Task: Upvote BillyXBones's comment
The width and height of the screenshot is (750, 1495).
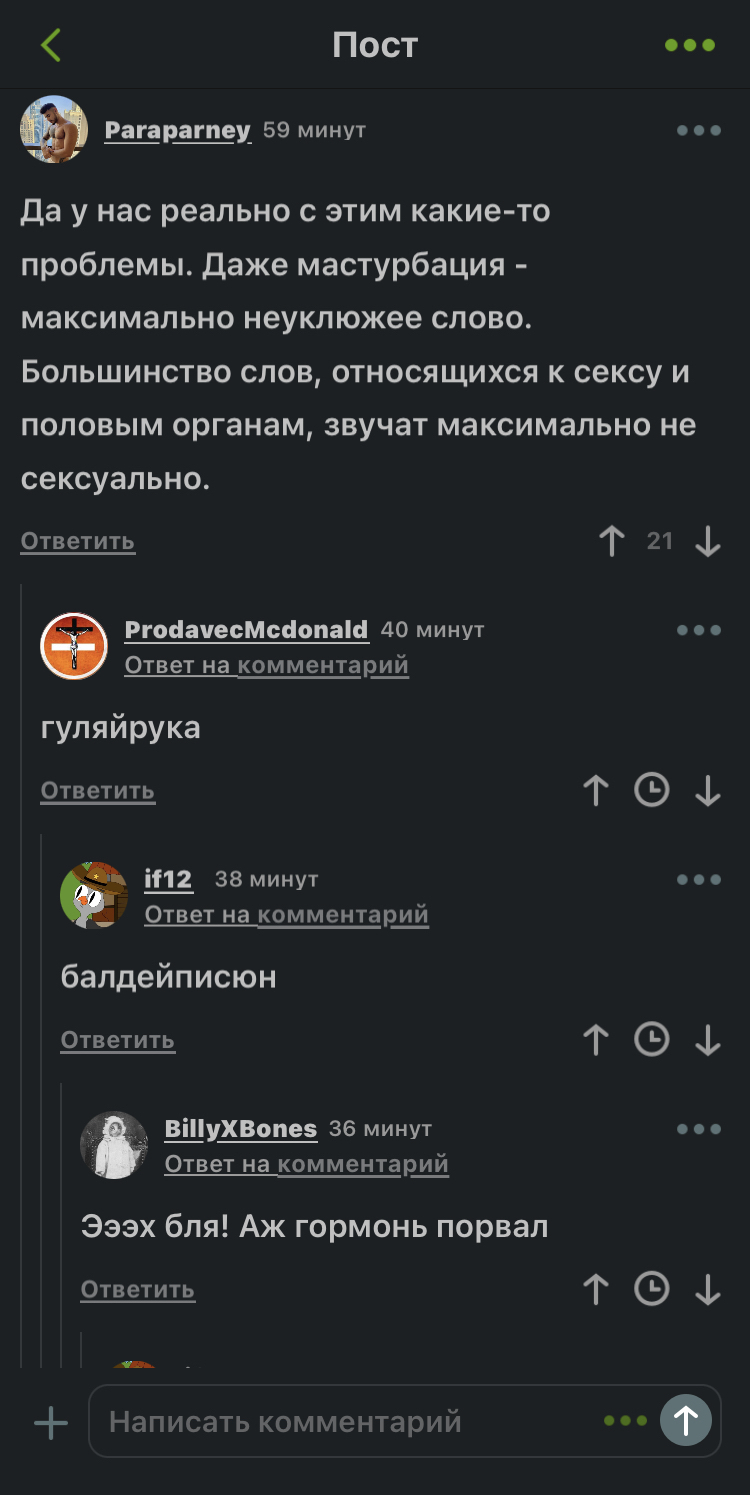Action: click(596, 1289)
